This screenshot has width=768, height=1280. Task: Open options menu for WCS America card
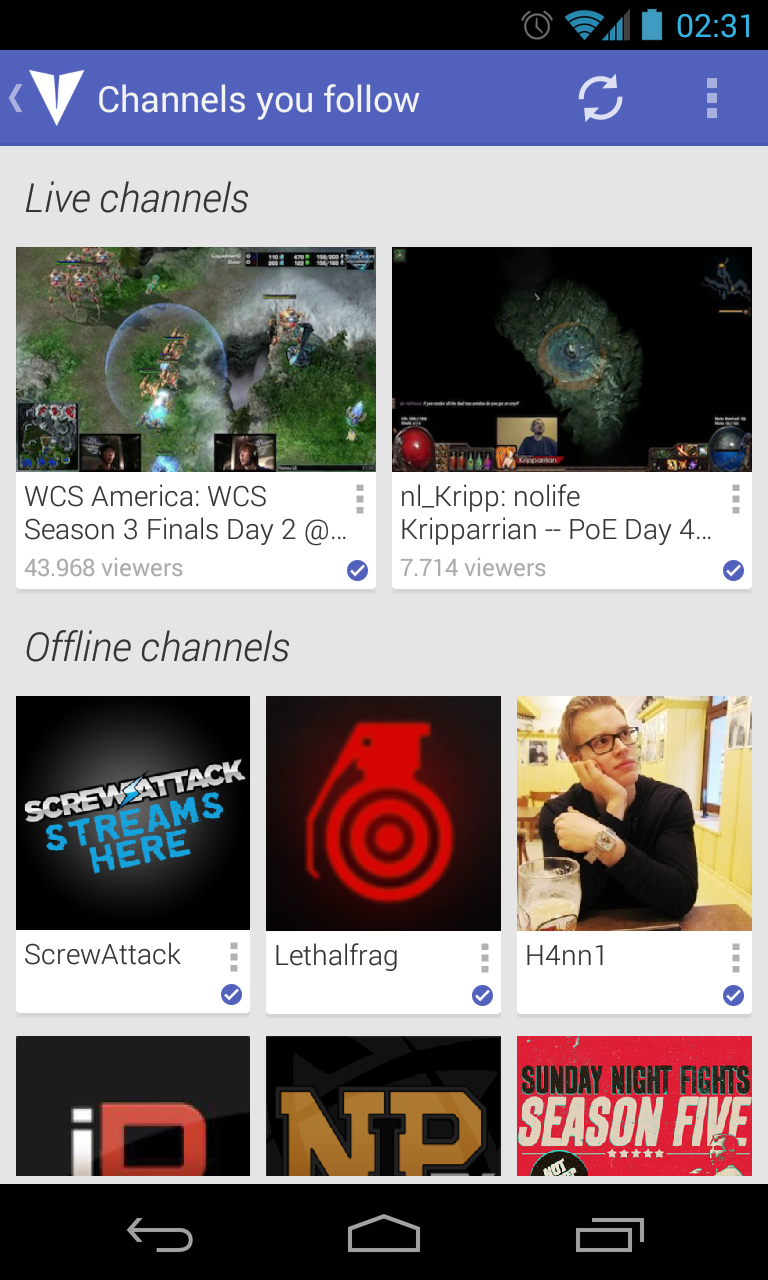pyautogui.click(x=359, y=499)
